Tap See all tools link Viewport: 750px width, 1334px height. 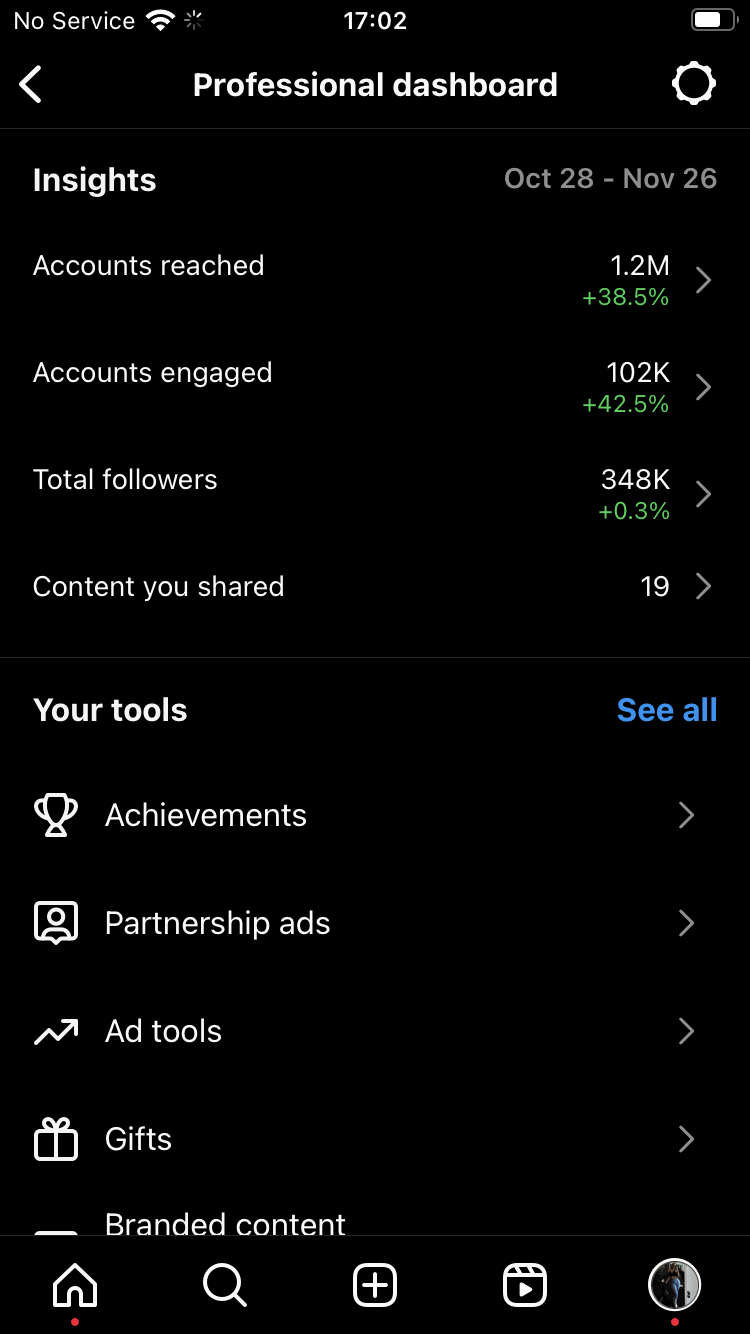click(x=667, y=710)
